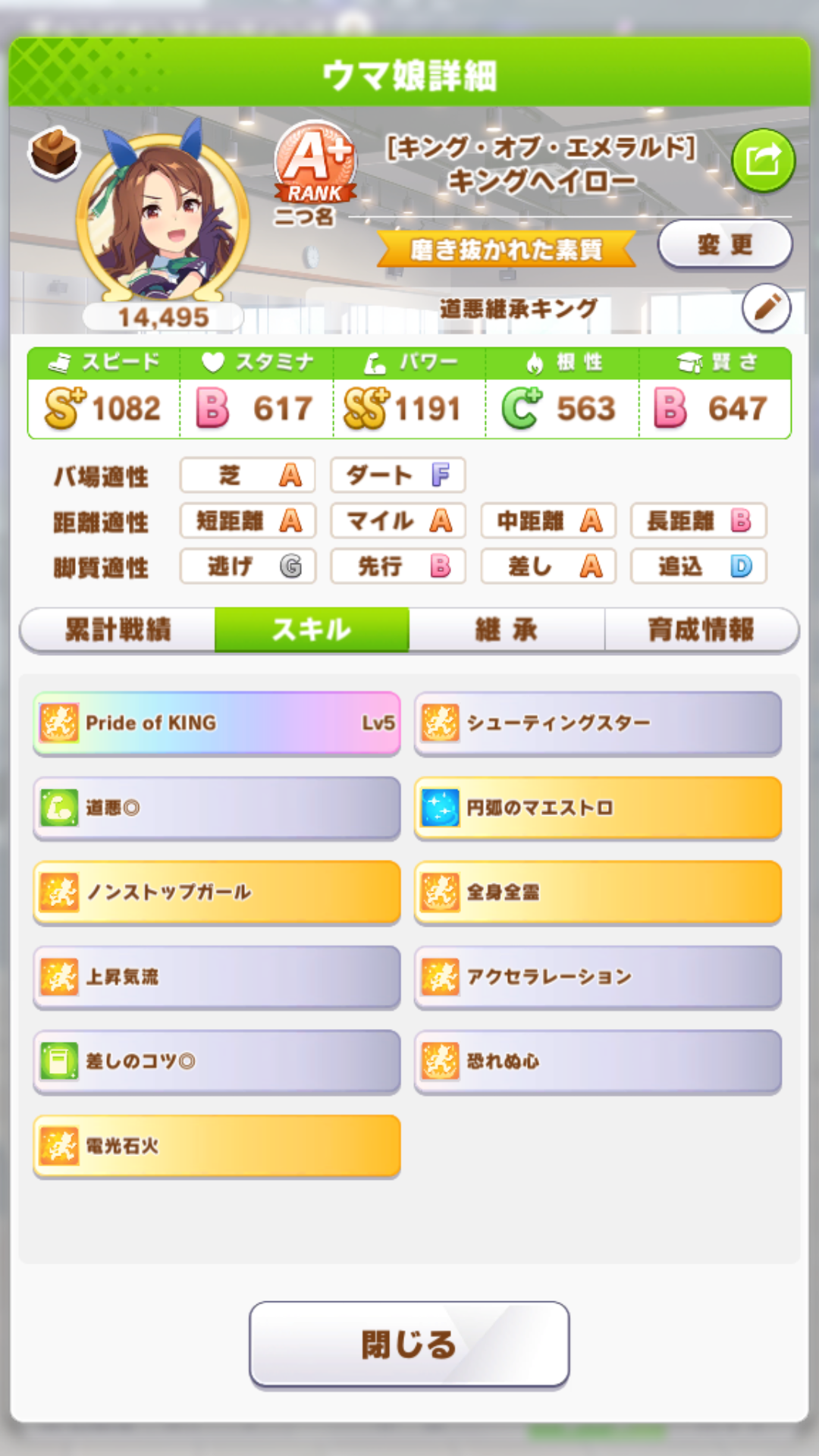Image resolution: width=819 pixels, height=1456 pixels.
Task: Open the 道悪◎ skill
Action: 217,808
